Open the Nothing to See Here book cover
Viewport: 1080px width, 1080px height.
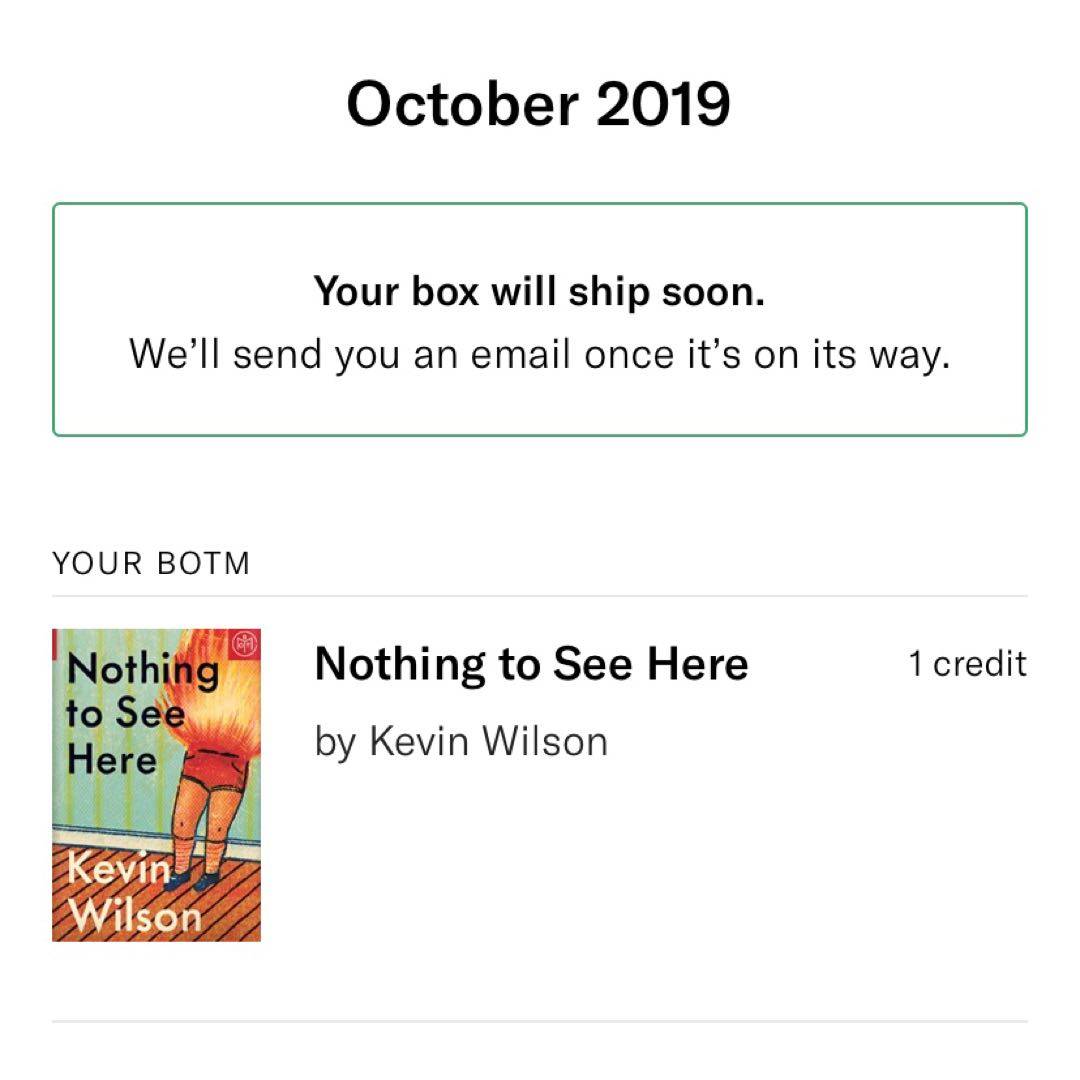tap(156, 785)
